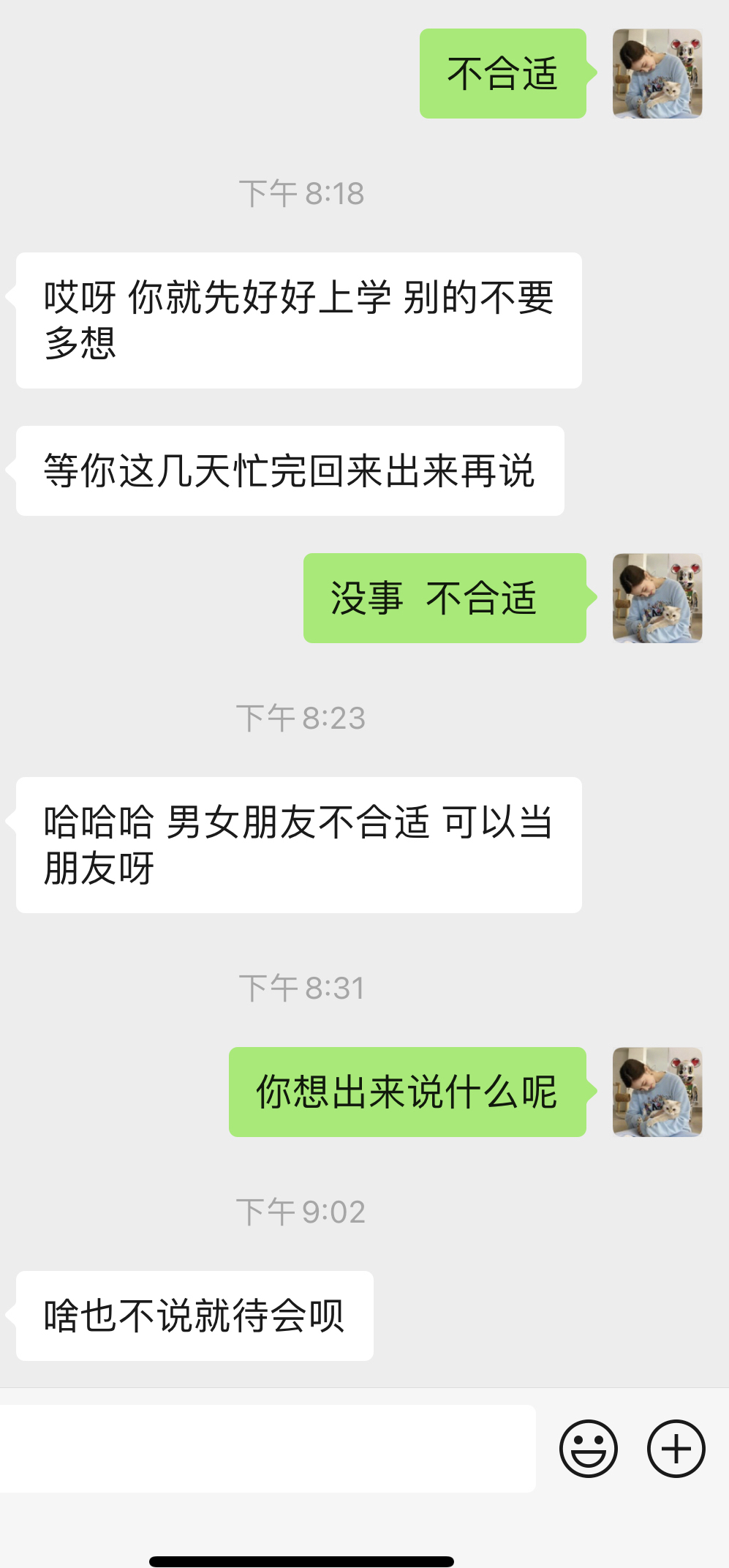Open the plus attachment menu

pos(676,1448)
